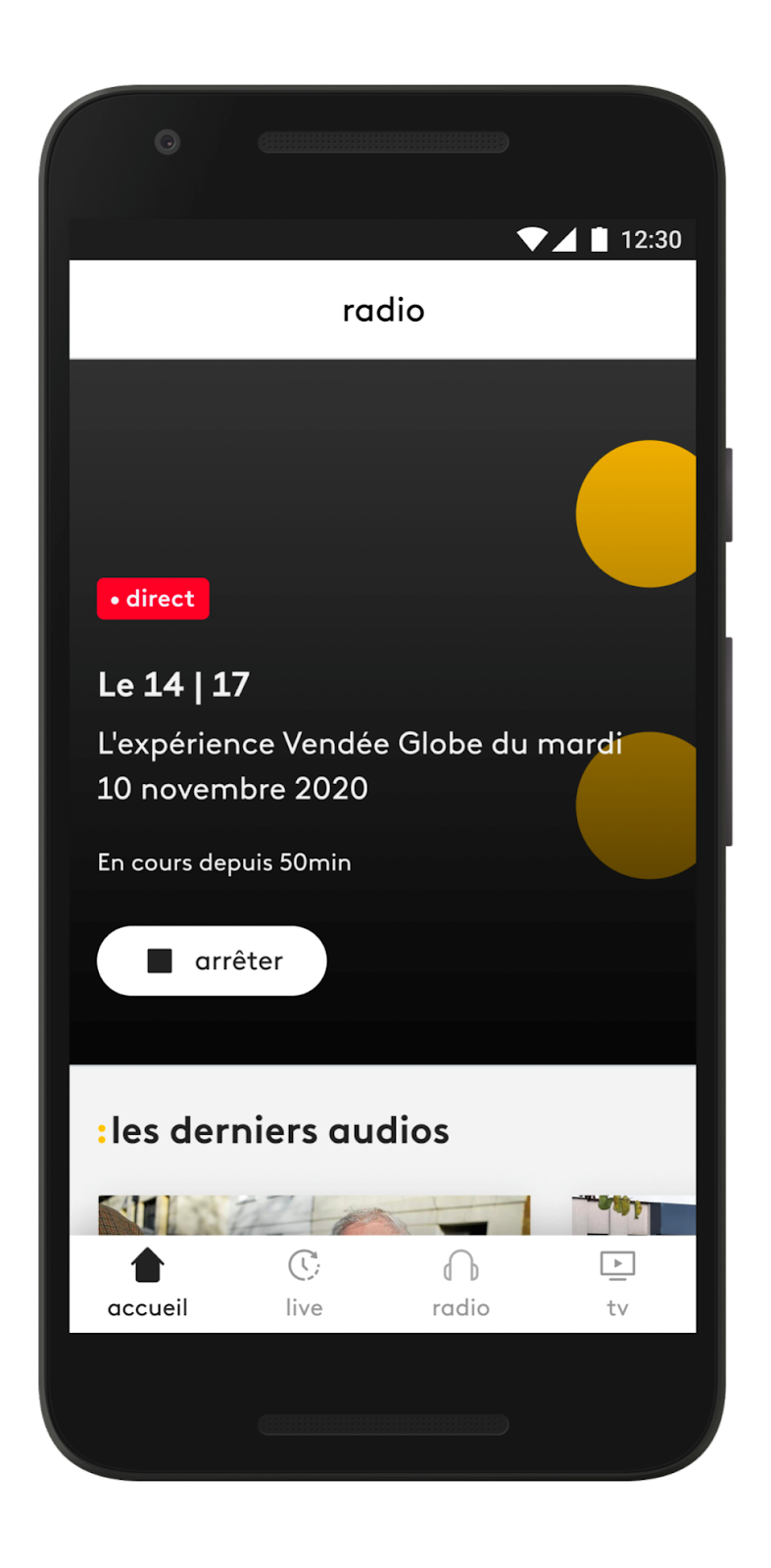Screen dimensions: 771x1568
Task: Open the first audio card under les derniers audios
Action: click(x=313, y=1215)
